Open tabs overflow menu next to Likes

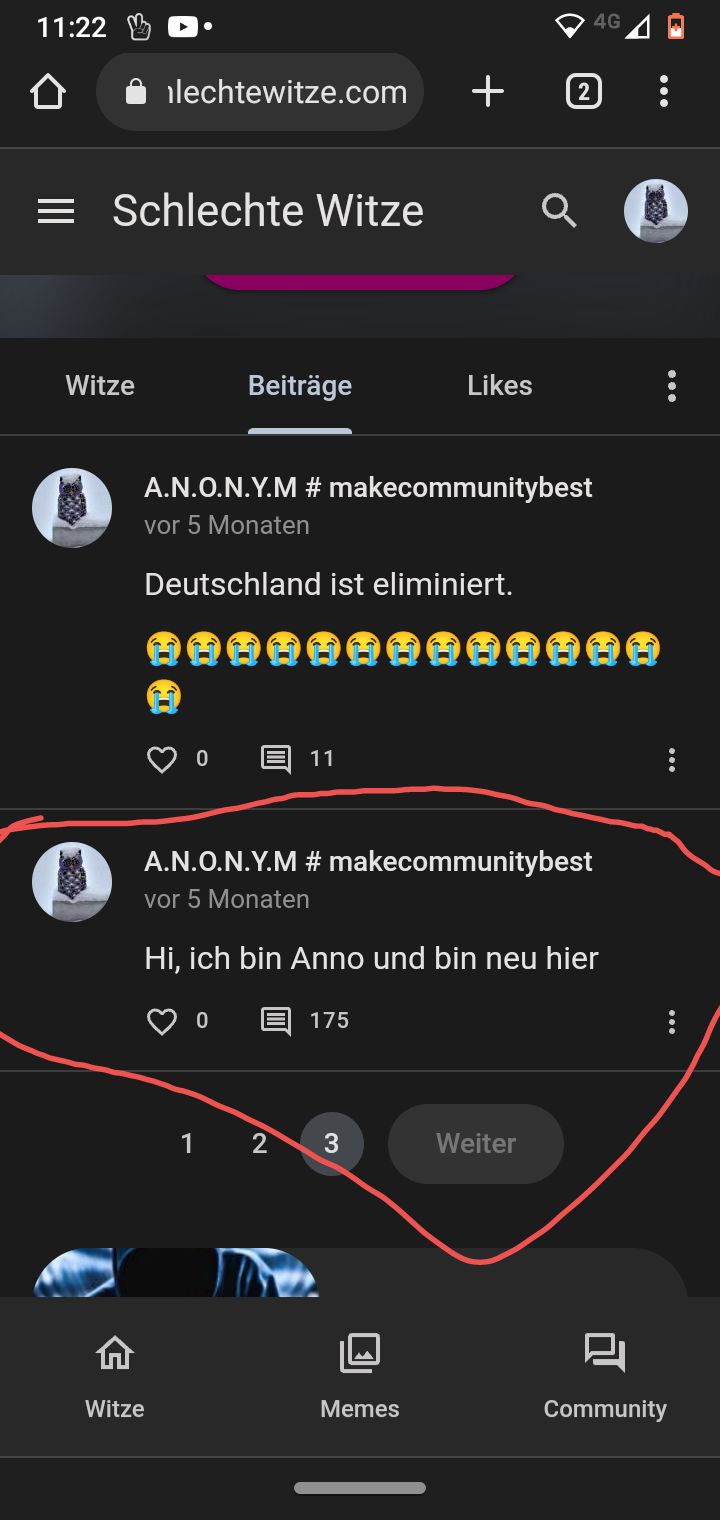coord(671,386)
